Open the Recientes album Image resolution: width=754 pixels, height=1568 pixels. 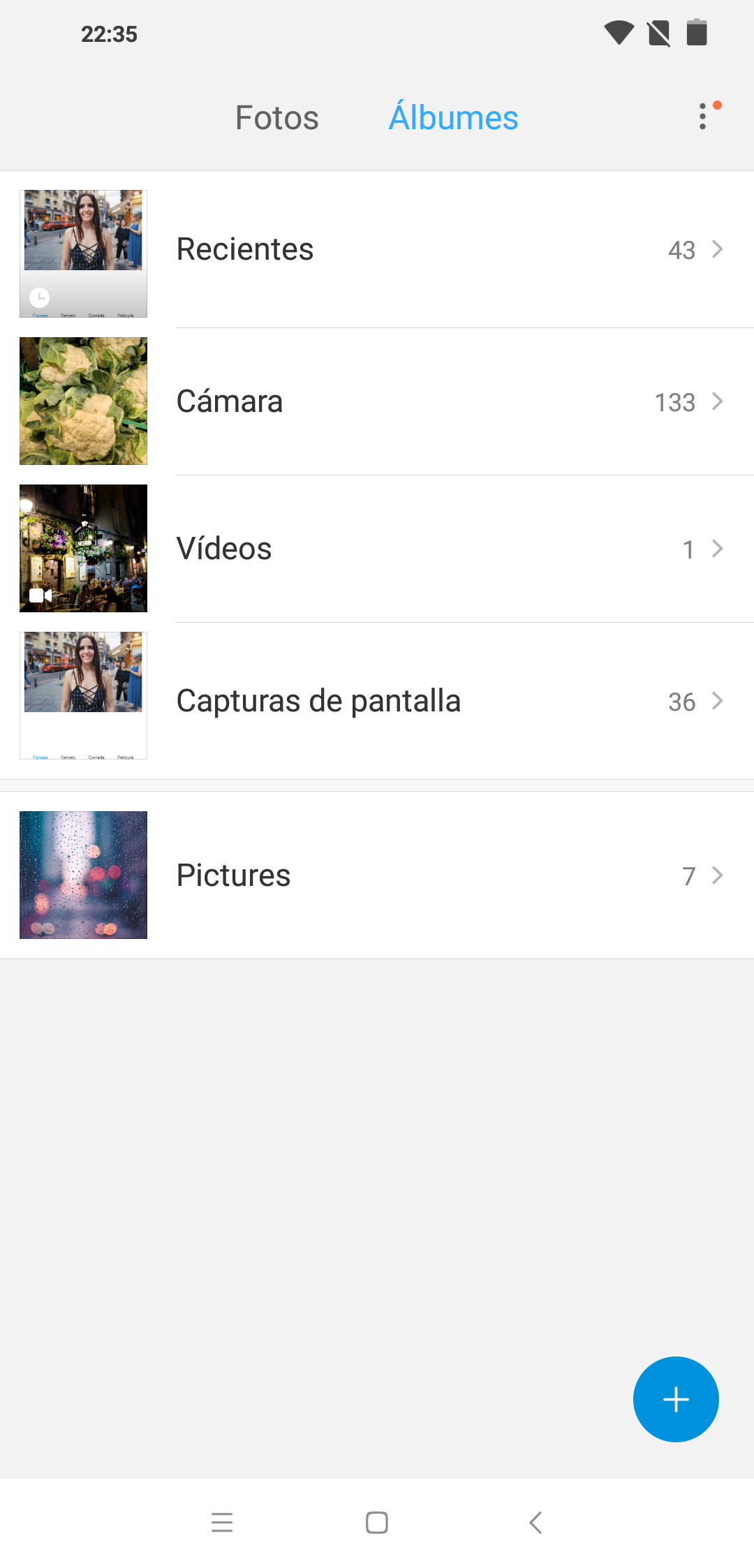click(x=377, y=250)
